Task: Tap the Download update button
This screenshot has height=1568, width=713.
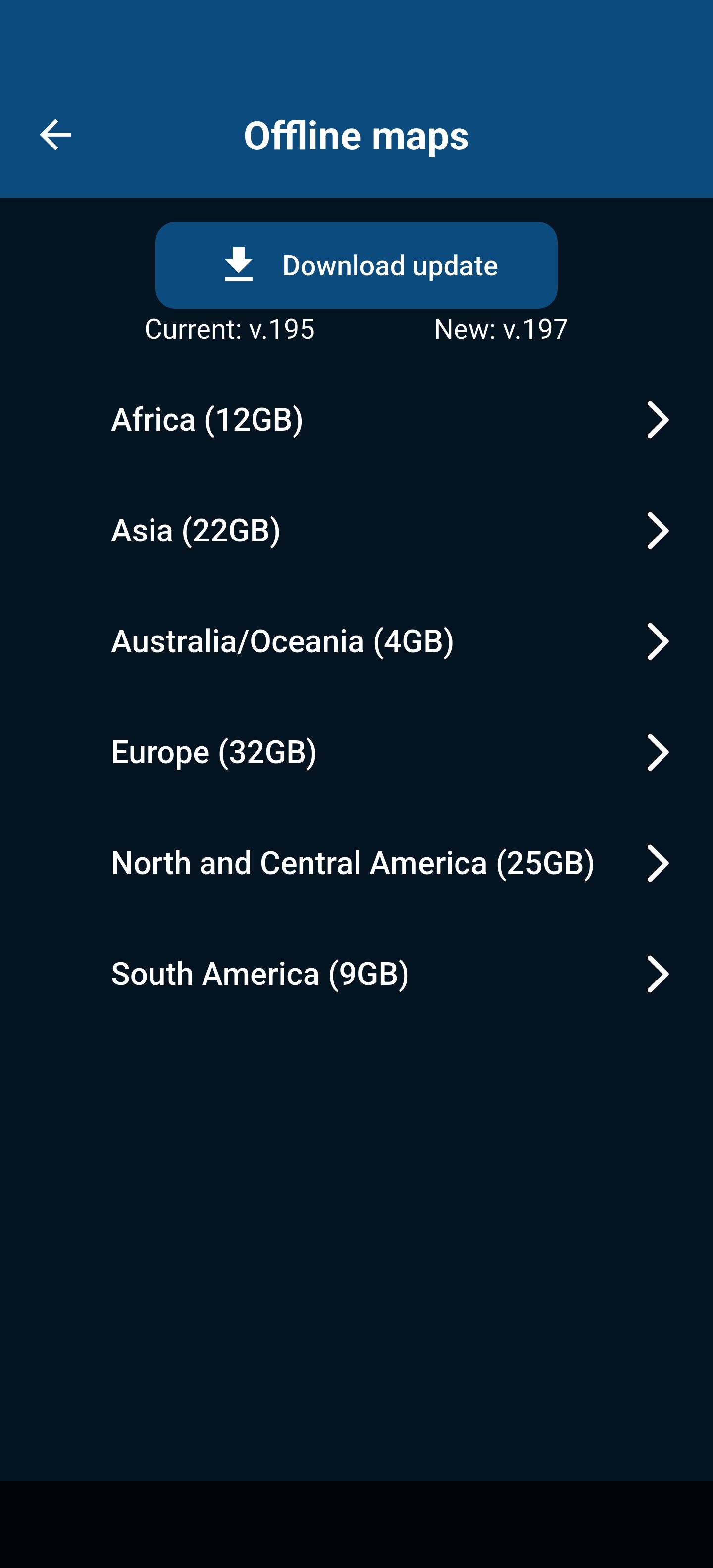Action: click(356, 265)
